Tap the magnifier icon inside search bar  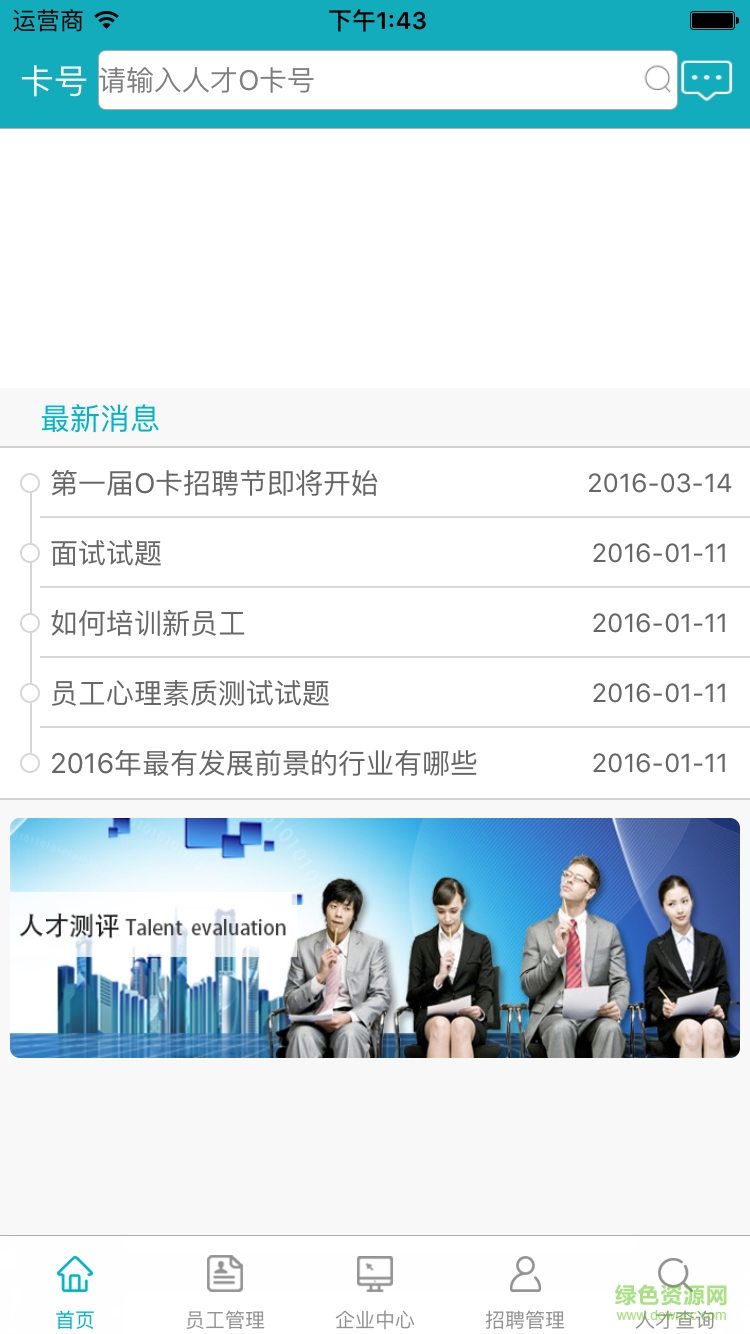(x=657, y=80)
